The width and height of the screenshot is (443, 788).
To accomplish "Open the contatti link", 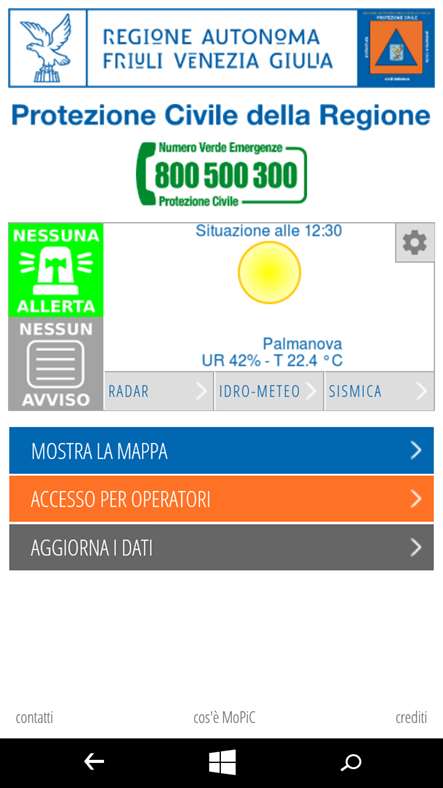I will 34,717.
